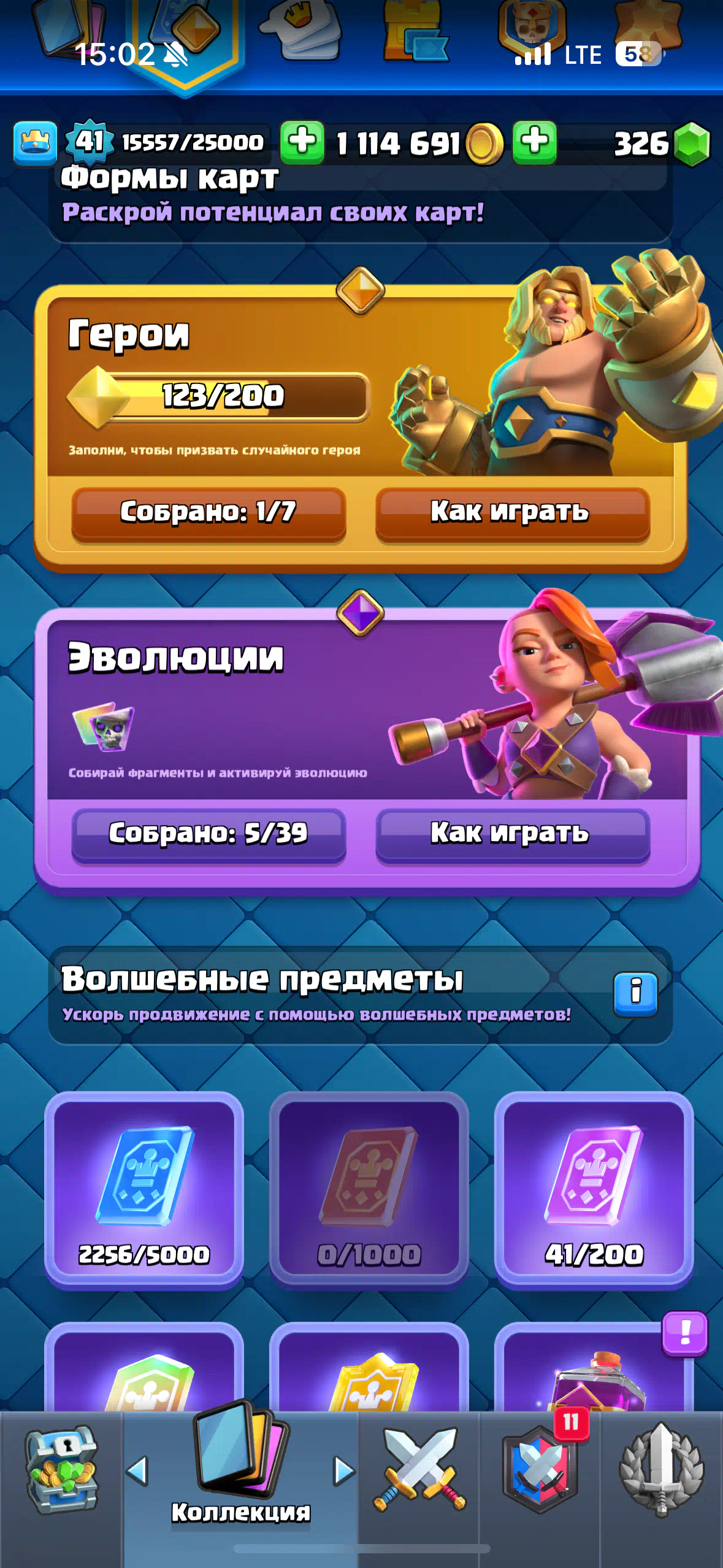Open the Evolutions collected 5/39 button
The image size is (723, 1568).
coord(208,834)
